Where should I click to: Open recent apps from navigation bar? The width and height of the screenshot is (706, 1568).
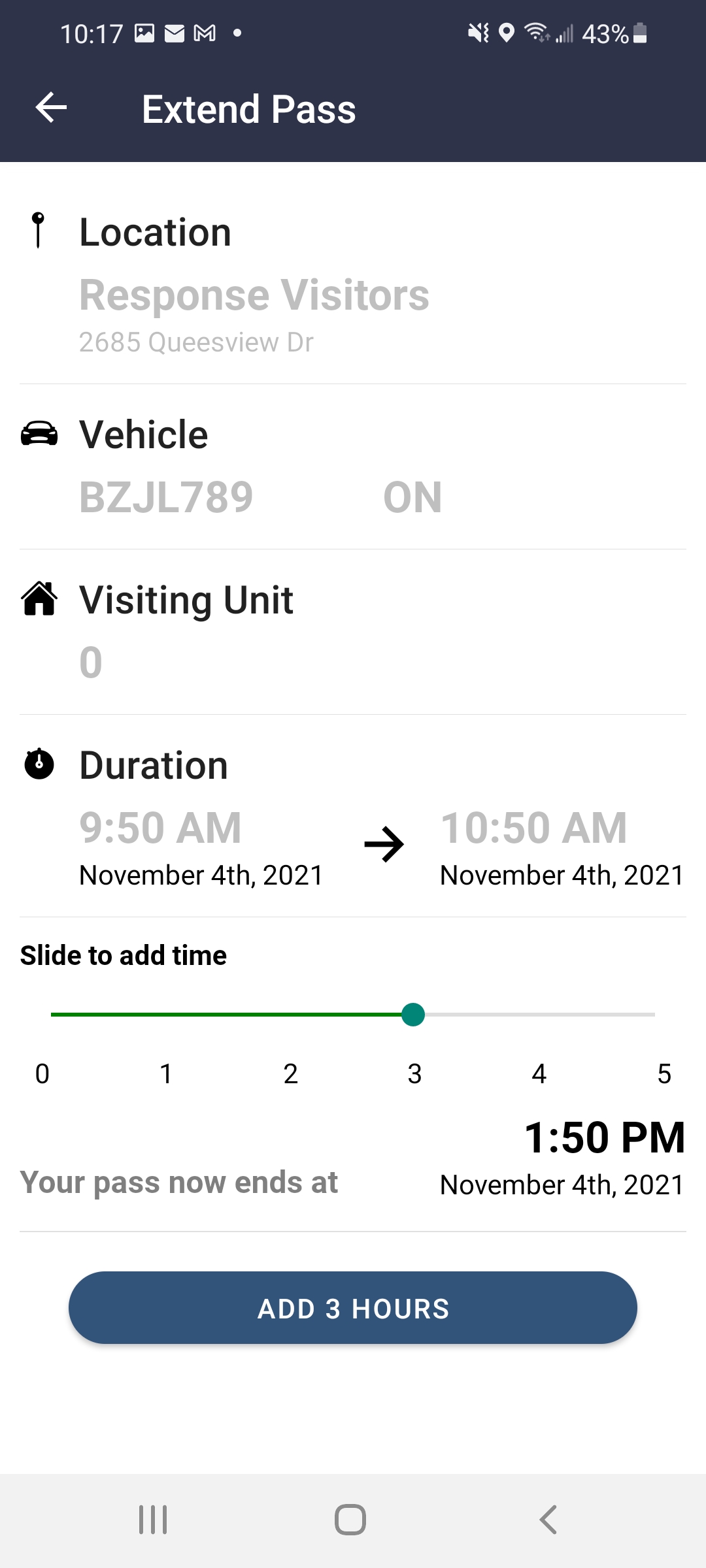153,1520
